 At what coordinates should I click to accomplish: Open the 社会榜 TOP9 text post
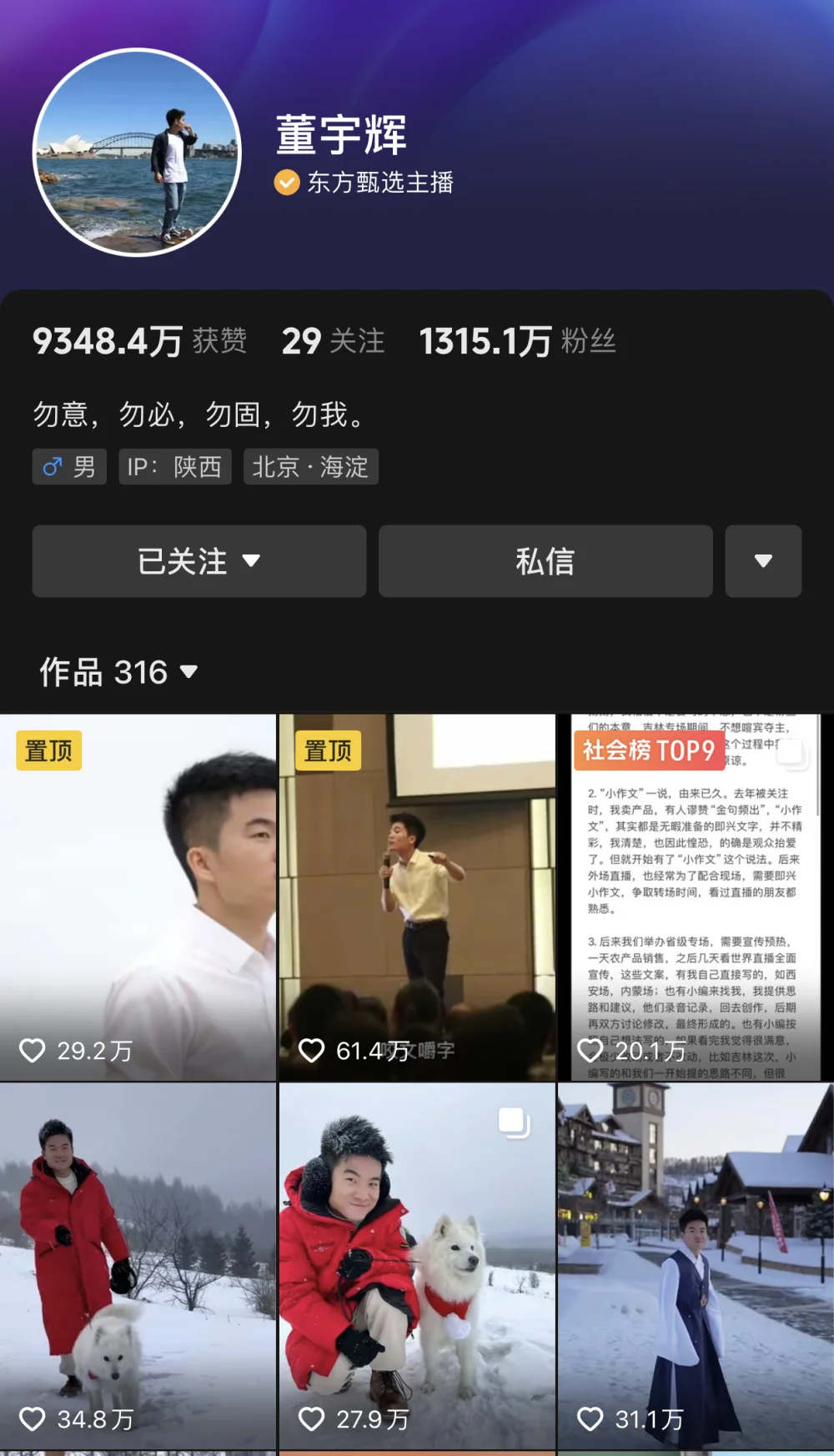tap(696, 897)
